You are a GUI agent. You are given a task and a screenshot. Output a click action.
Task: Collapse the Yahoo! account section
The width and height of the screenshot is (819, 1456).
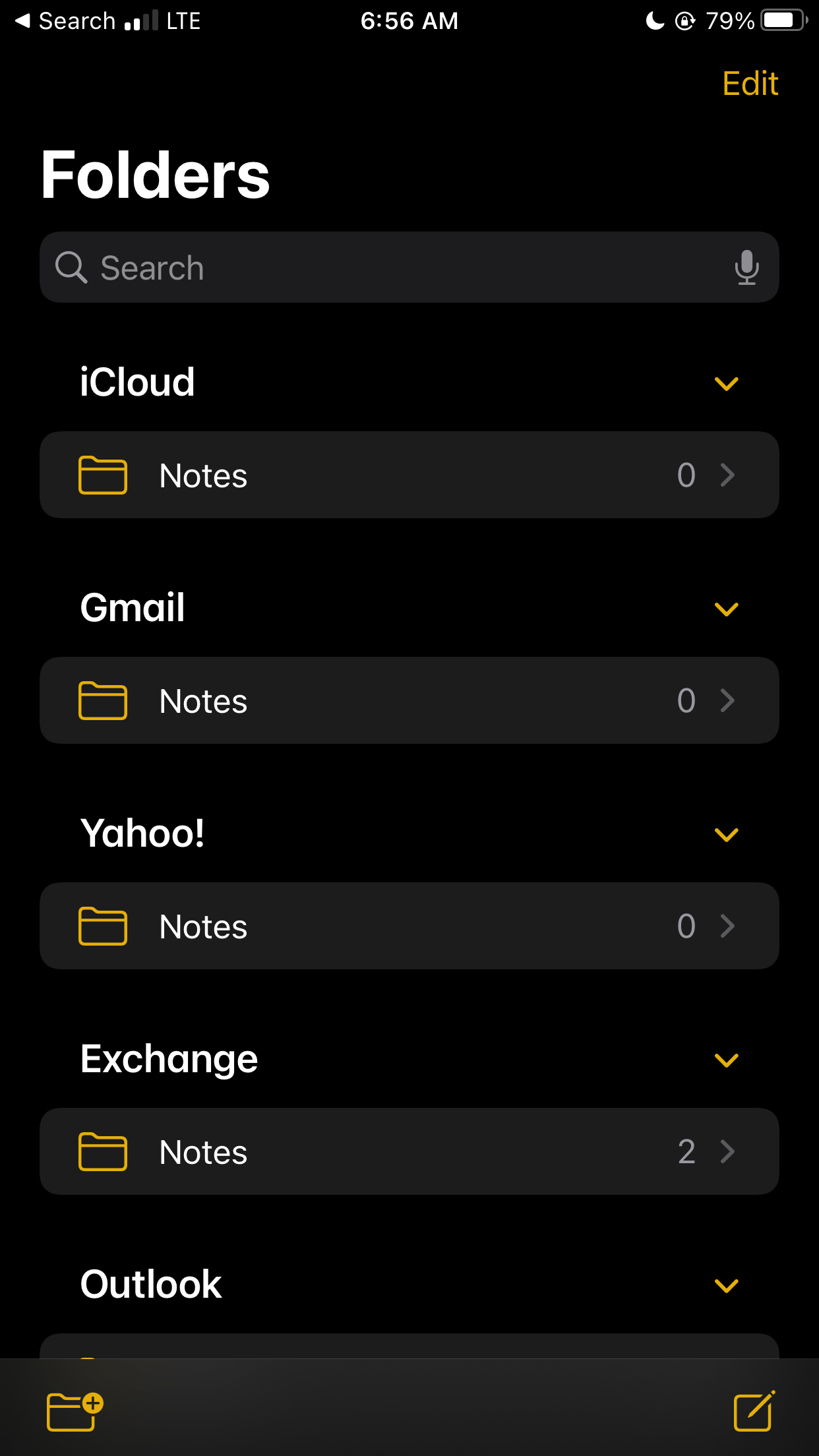pos(726,834)
